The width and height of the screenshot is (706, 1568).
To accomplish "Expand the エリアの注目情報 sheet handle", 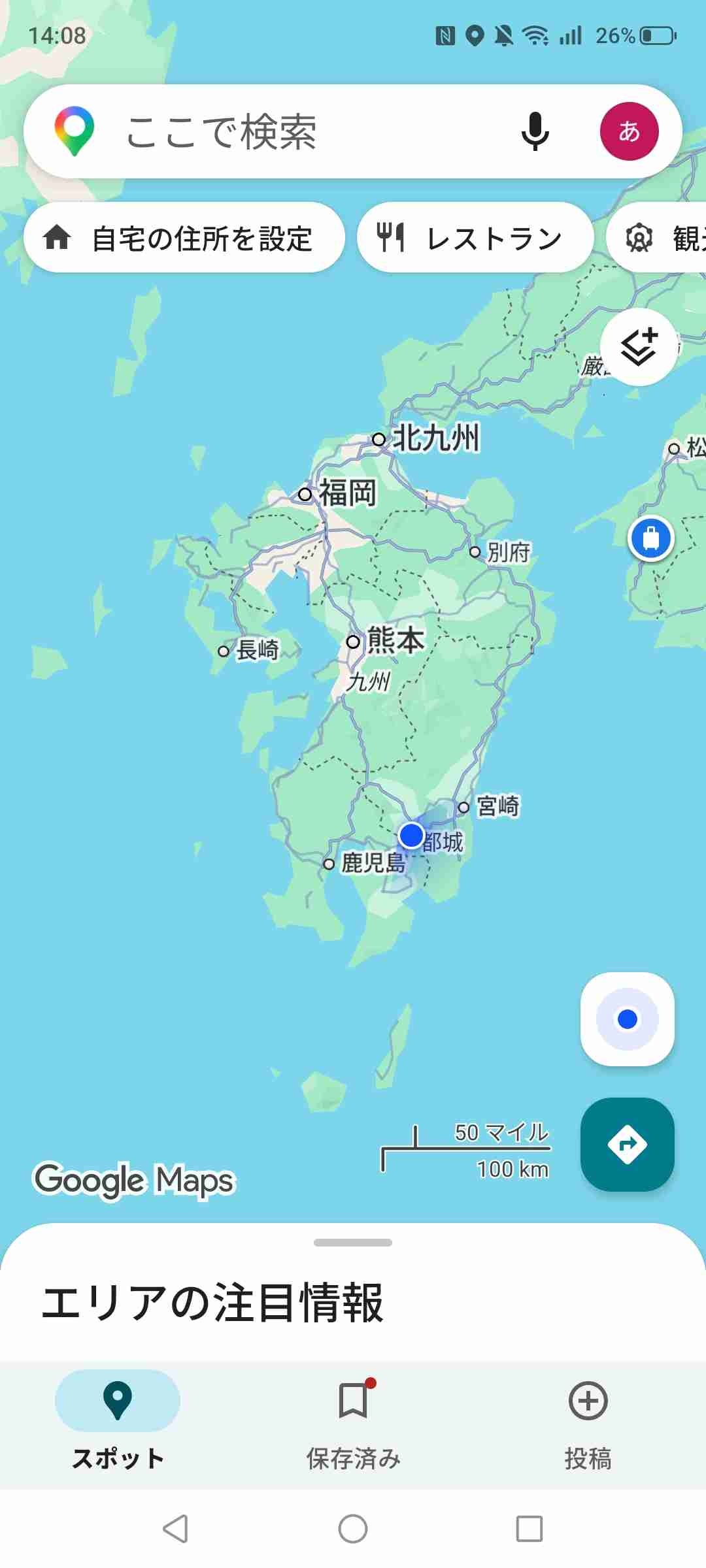I will coord(353,1243).
